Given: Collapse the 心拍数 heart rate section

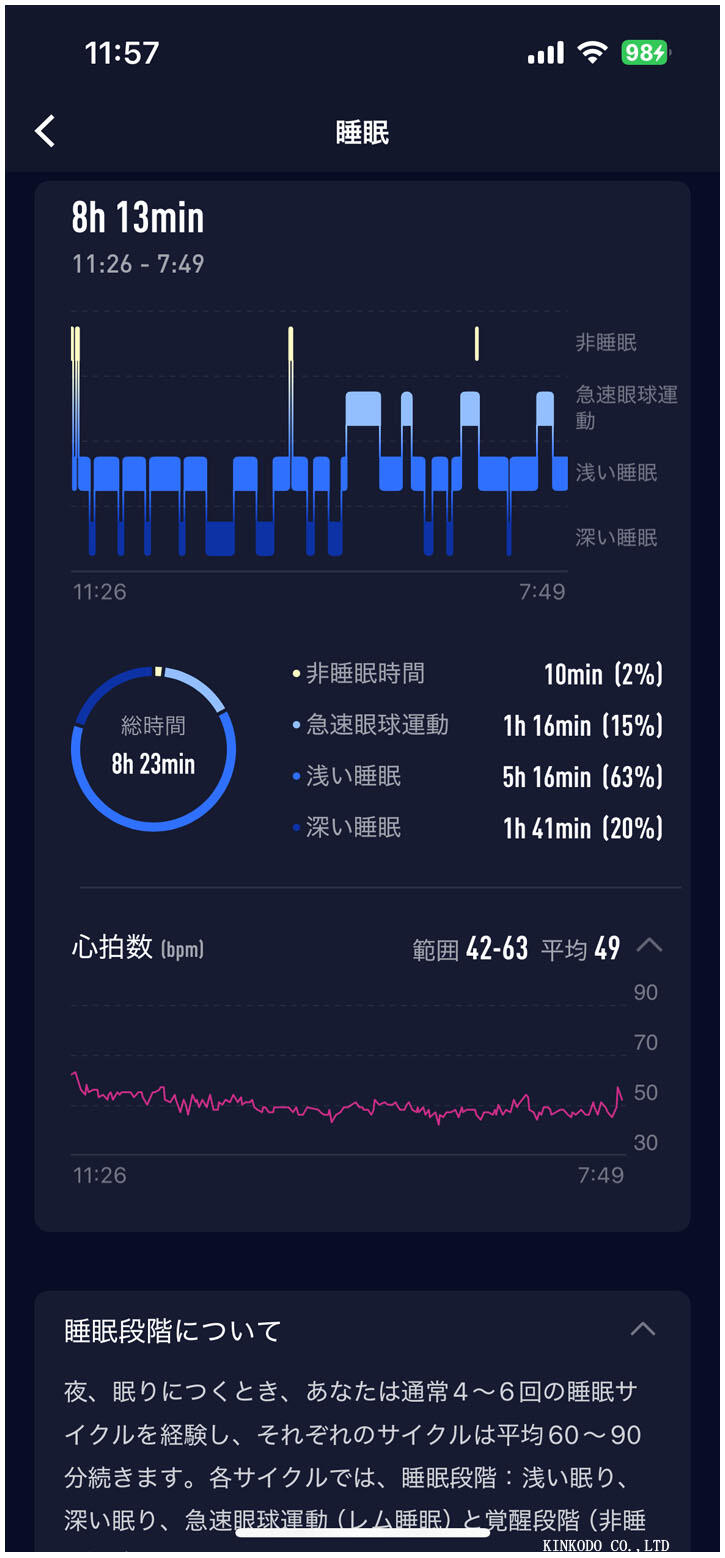Looking at the screenshot, I should tap(649, 946).
